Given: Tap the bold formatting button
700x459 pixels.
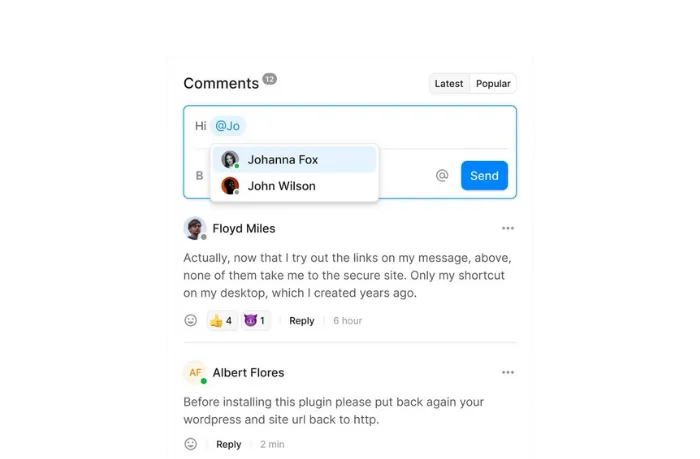Looking at the screenshot, I should click(199, 176).
